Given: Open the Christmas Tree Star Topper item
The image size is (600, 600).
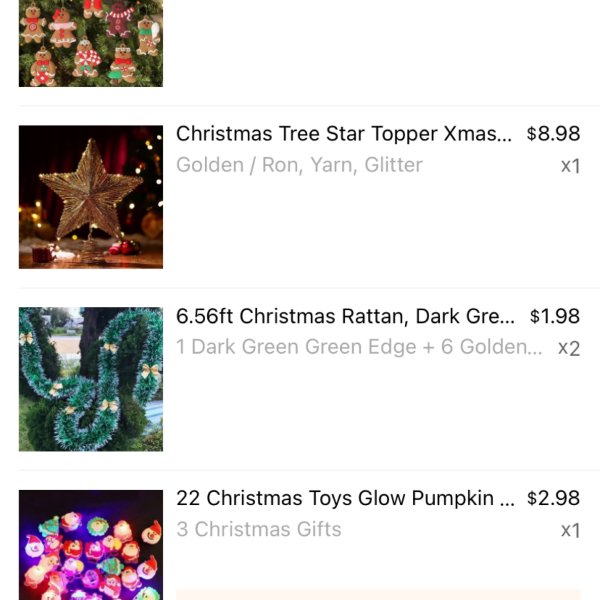Looking at the screenshot, I should click(x=343, y=134).
